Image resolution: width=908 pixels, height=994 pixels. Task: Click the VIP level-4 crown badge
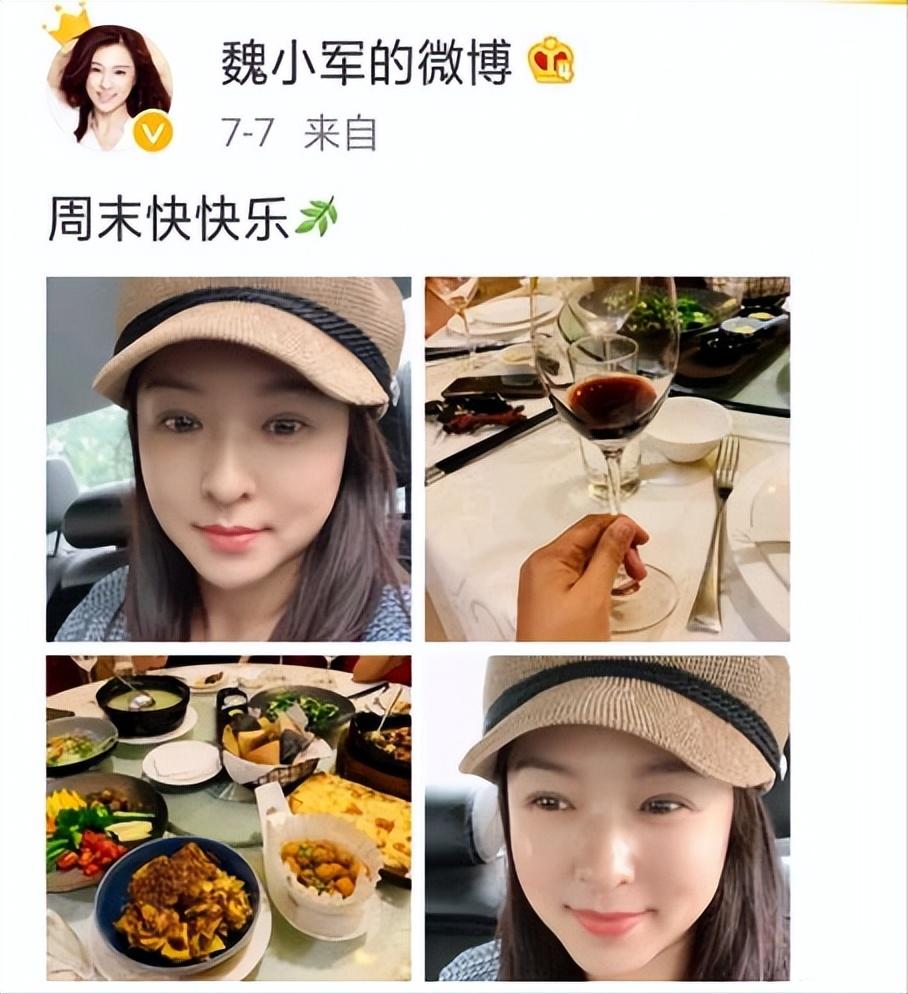pyautogui.click(x=551, y=60)
